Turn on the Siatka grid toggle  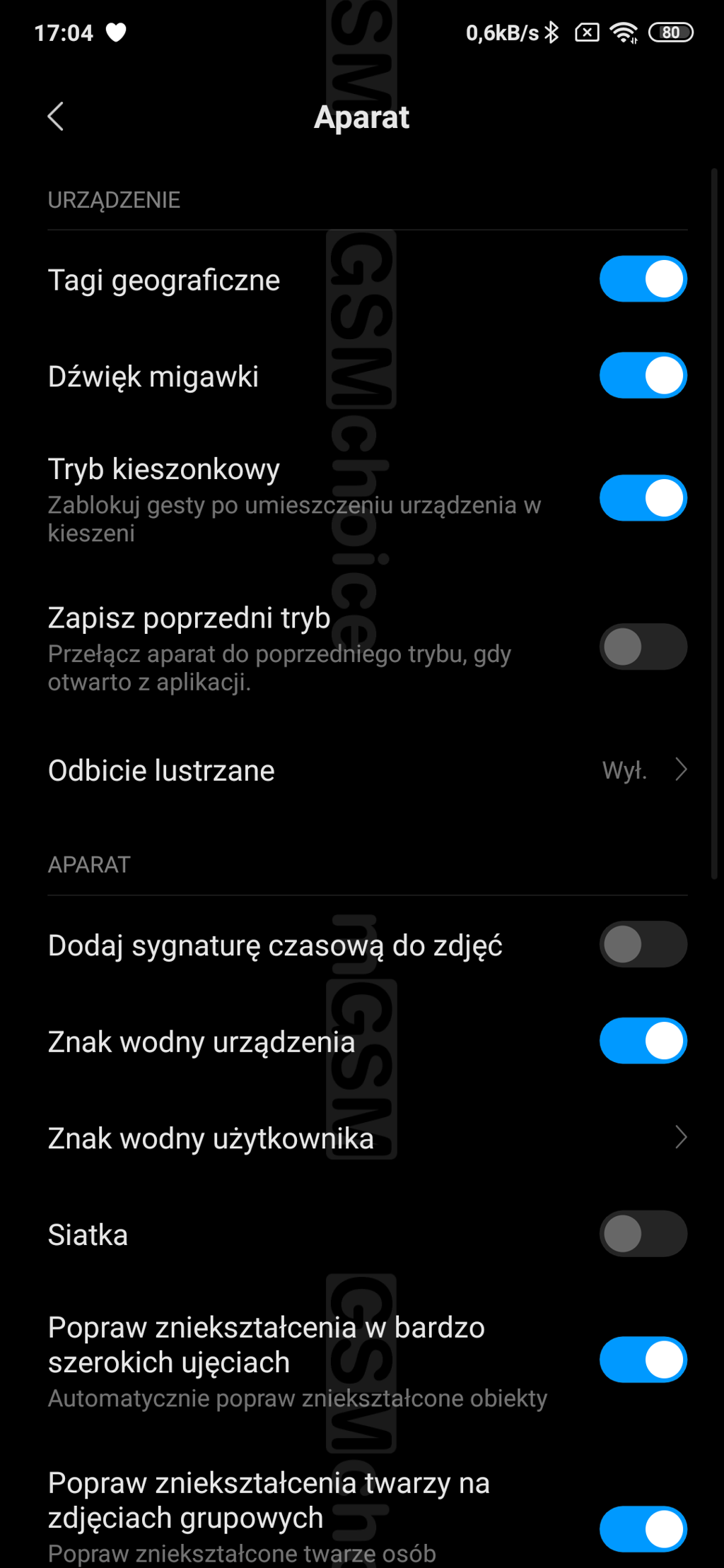643,1234
